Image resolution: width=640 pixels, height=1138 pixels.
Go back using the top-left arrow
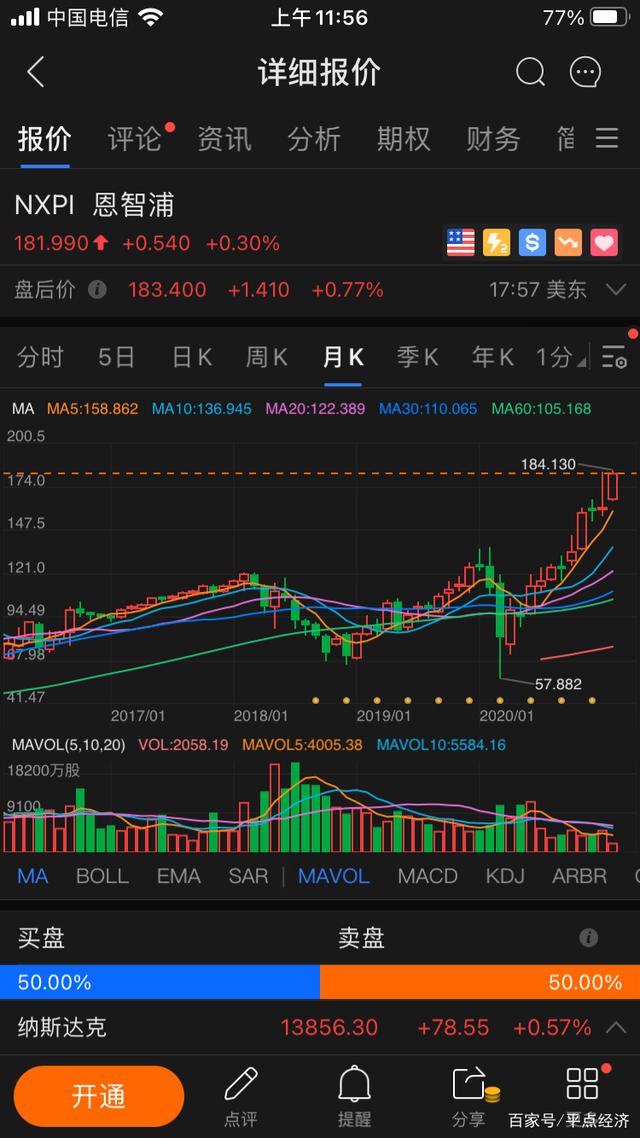click(x=36, y=73)
